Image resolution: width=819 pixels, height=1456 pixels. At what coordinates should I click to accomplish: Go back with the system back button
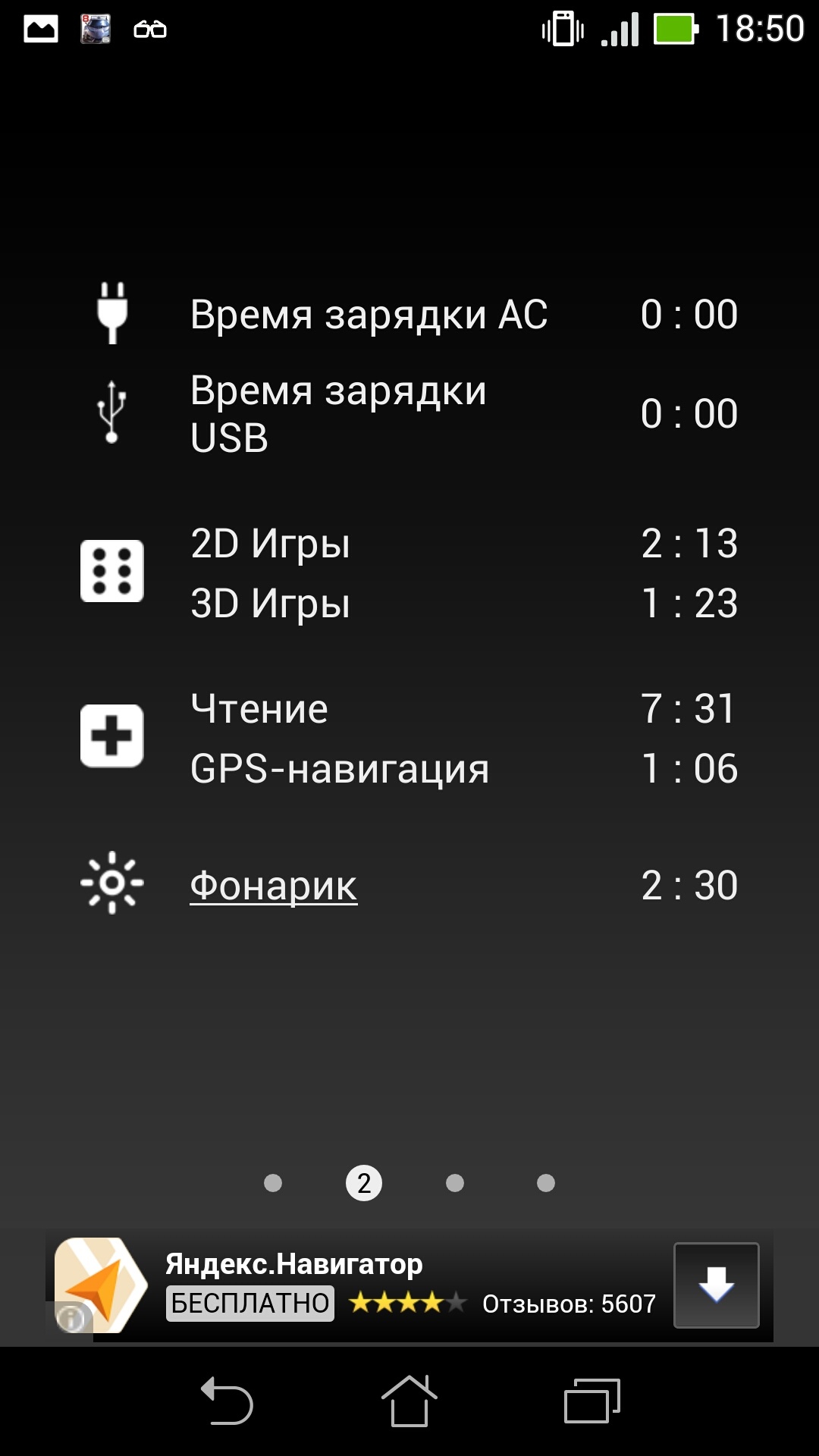226,1401
